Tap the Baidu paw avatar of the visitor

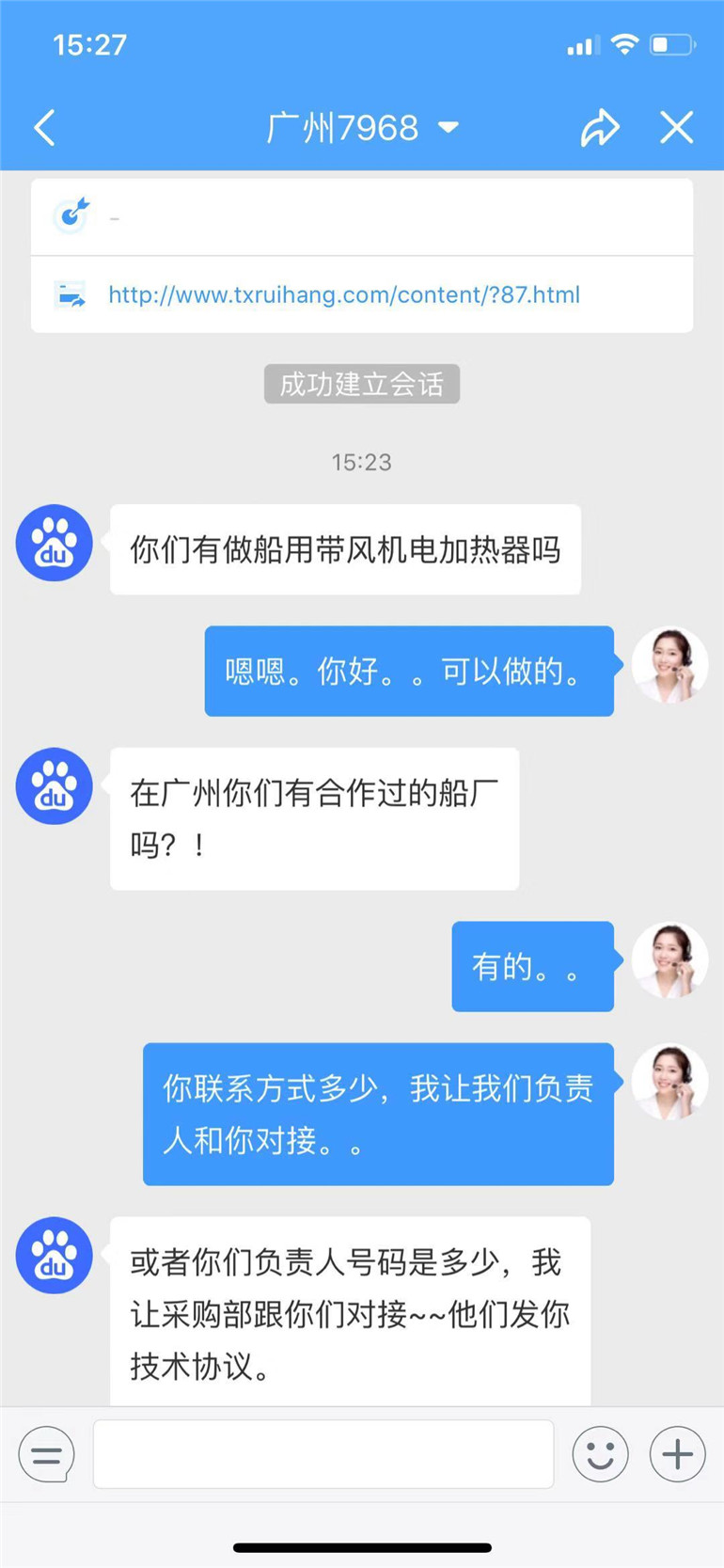tap(54, 542)
